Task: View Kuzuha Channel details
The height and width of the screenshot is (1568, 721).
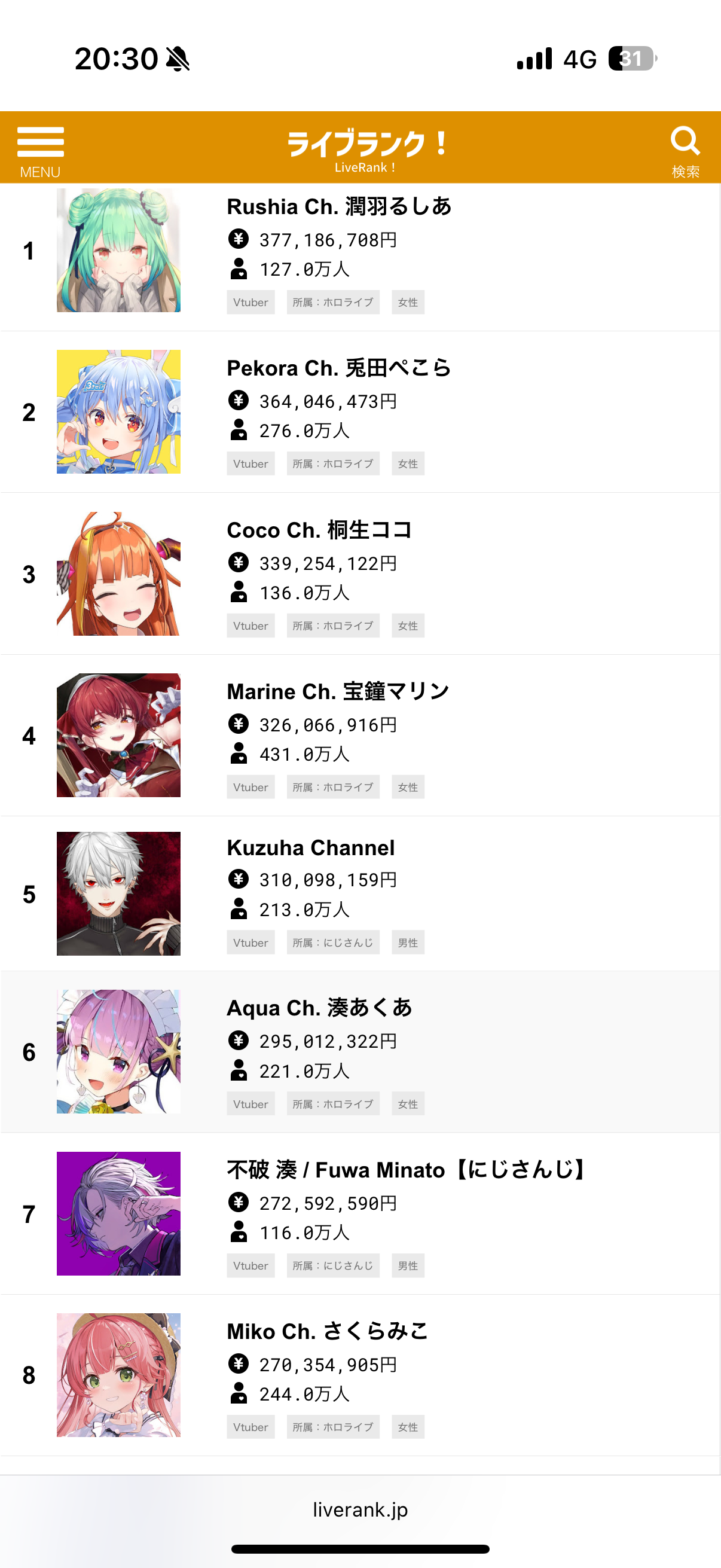Action: 310,848
